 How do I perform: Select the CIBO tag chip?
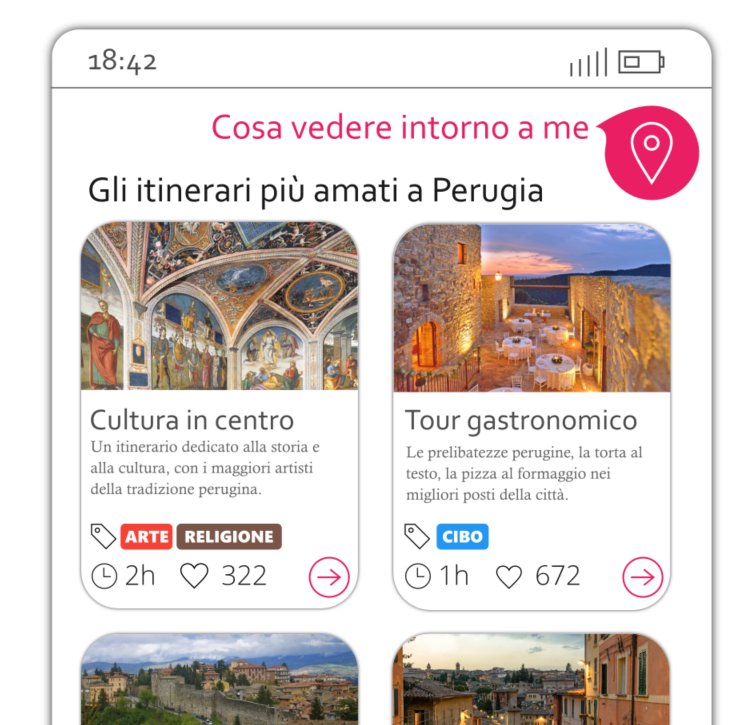(x=462, y=537)
